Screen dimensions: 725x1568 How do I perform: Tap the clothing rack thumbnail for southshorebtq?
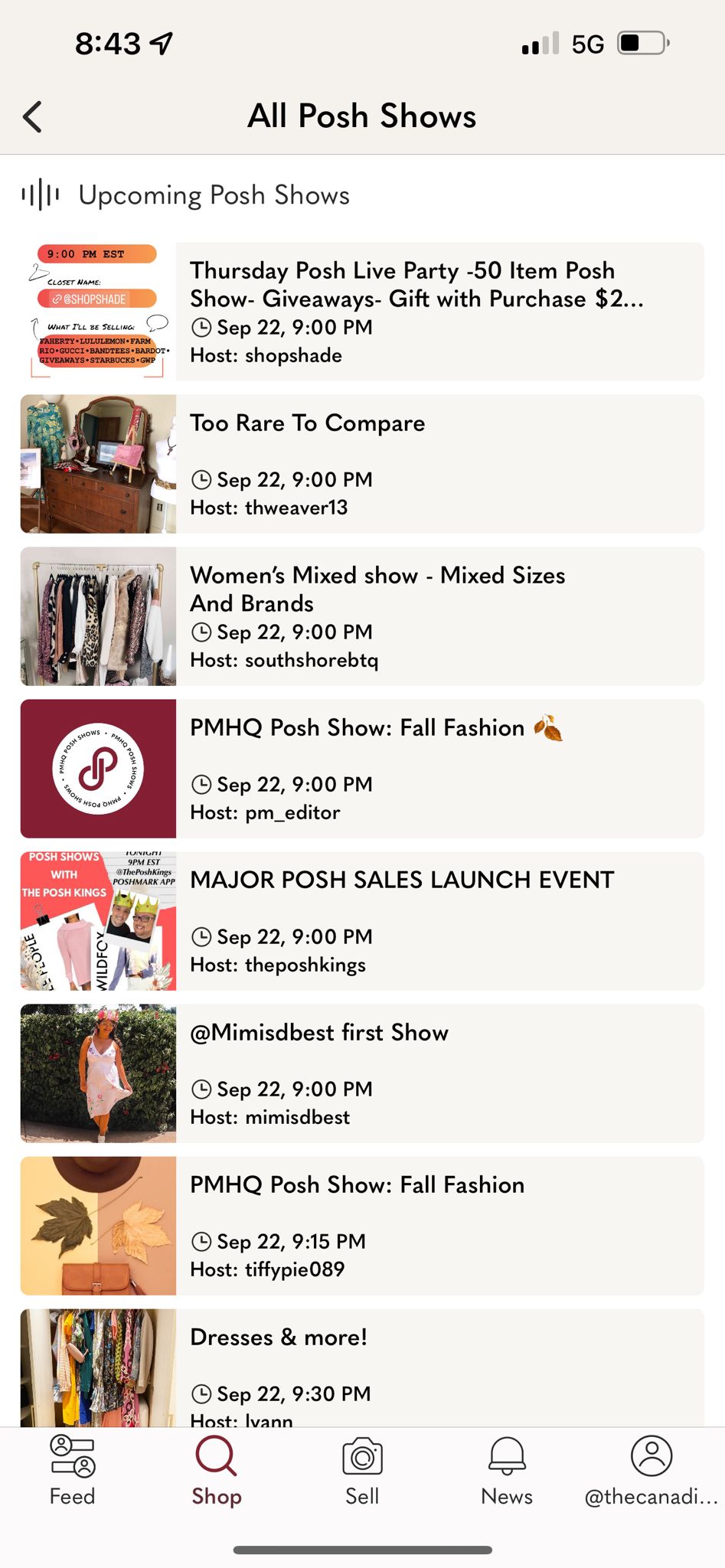tap(96, 616)
